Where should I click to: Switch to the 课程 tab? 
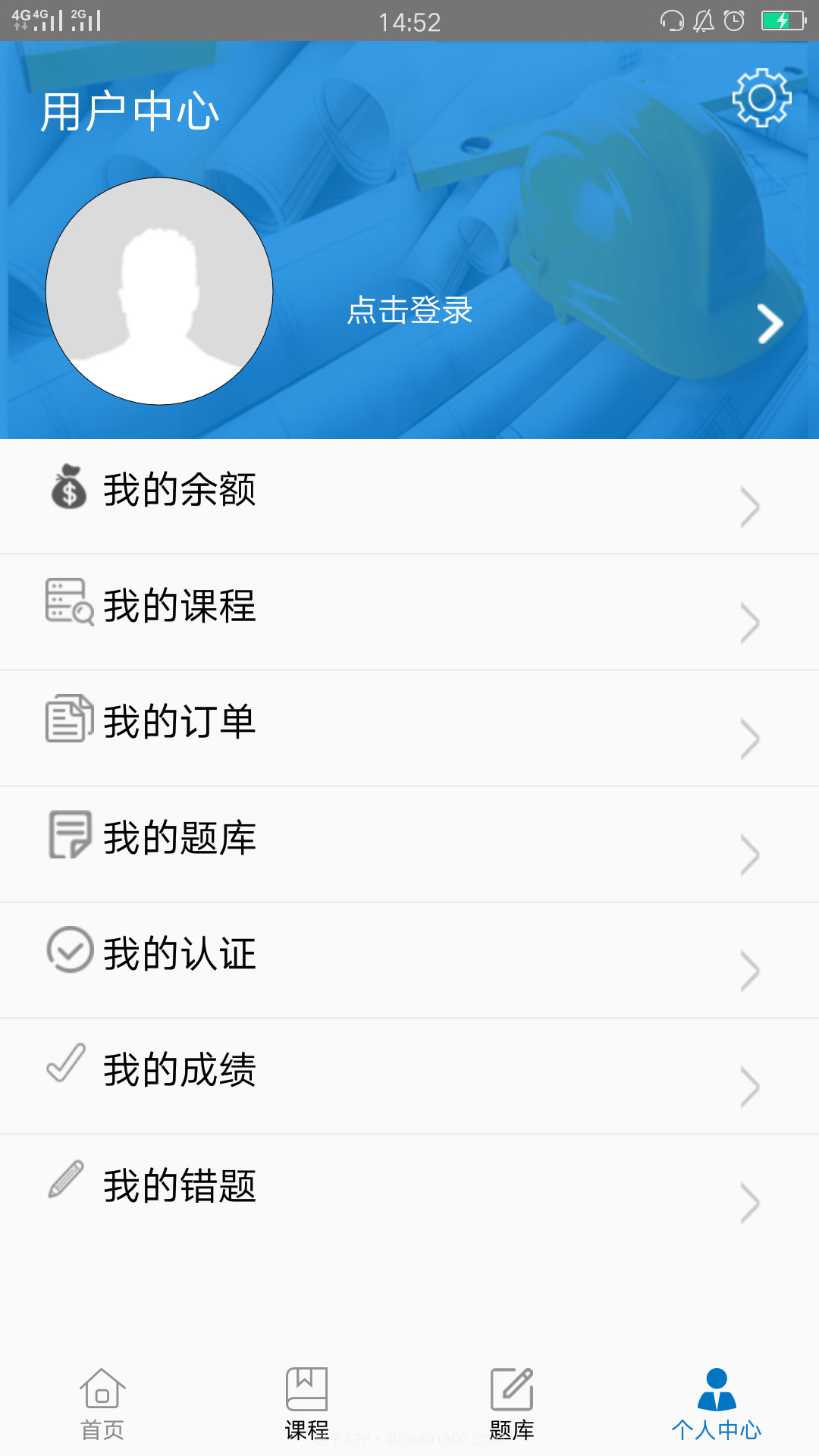[x=307, y=1410]
